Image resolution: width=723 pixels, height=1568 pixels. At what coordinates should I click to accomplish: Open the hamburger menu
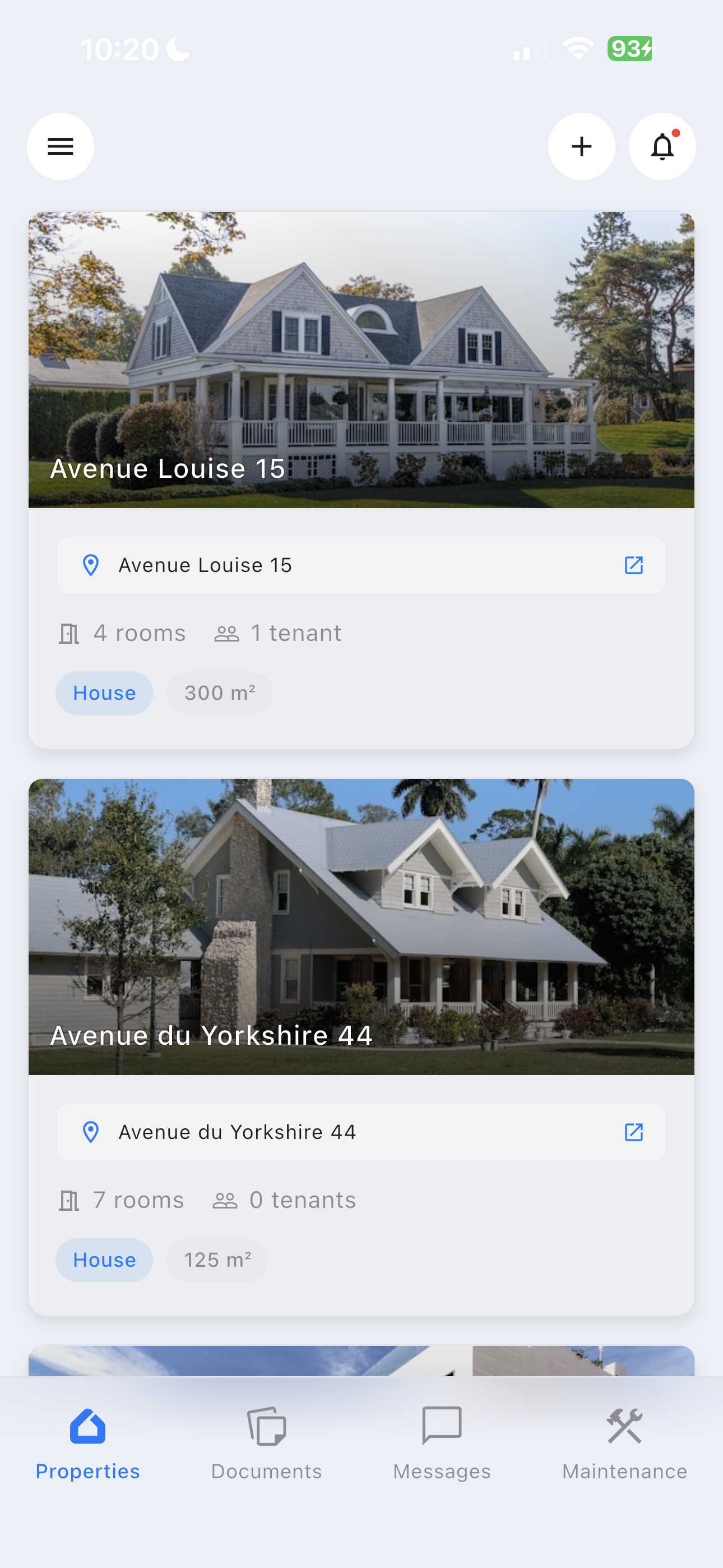(x=61, y=147)
